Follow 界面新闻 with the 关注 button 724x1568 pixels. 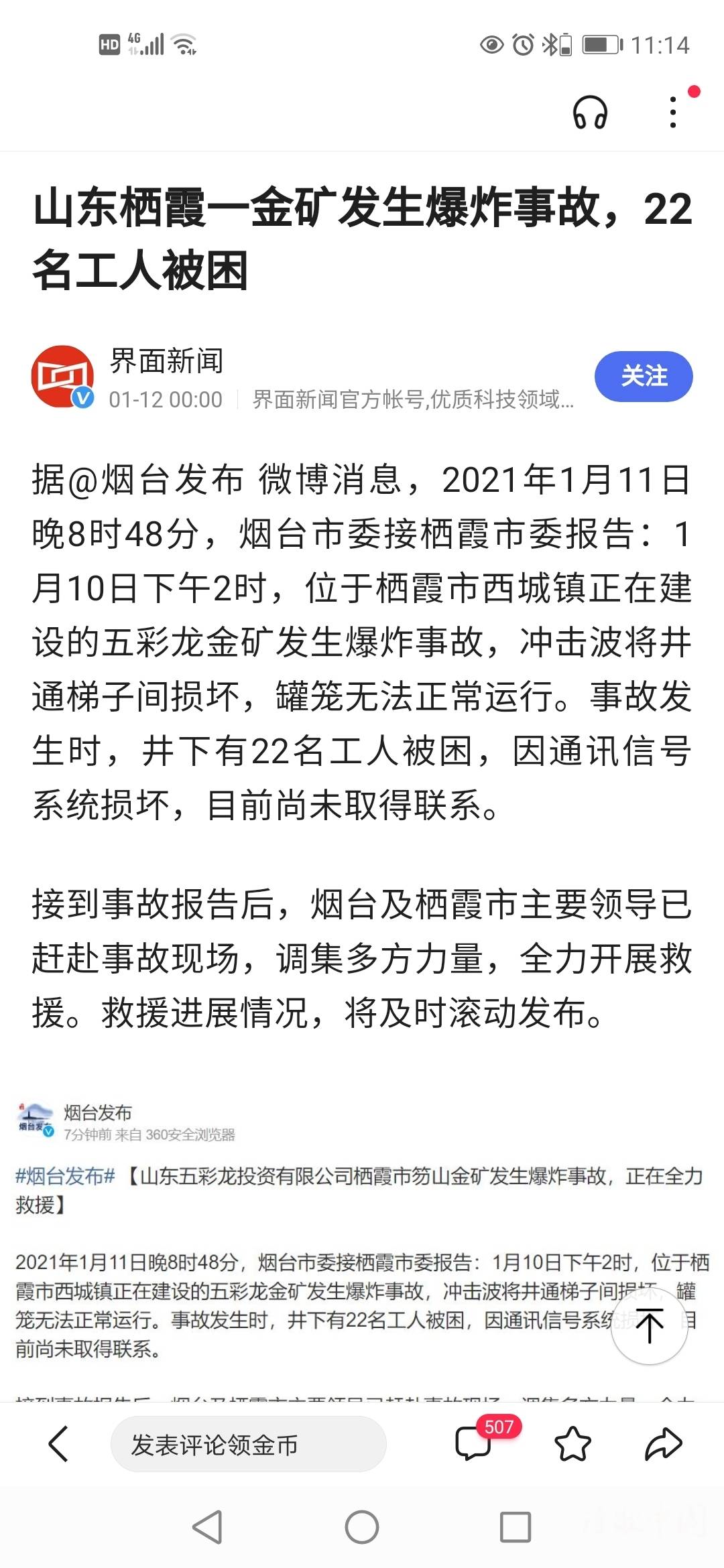pyautogui.click(x=644, y=376)
